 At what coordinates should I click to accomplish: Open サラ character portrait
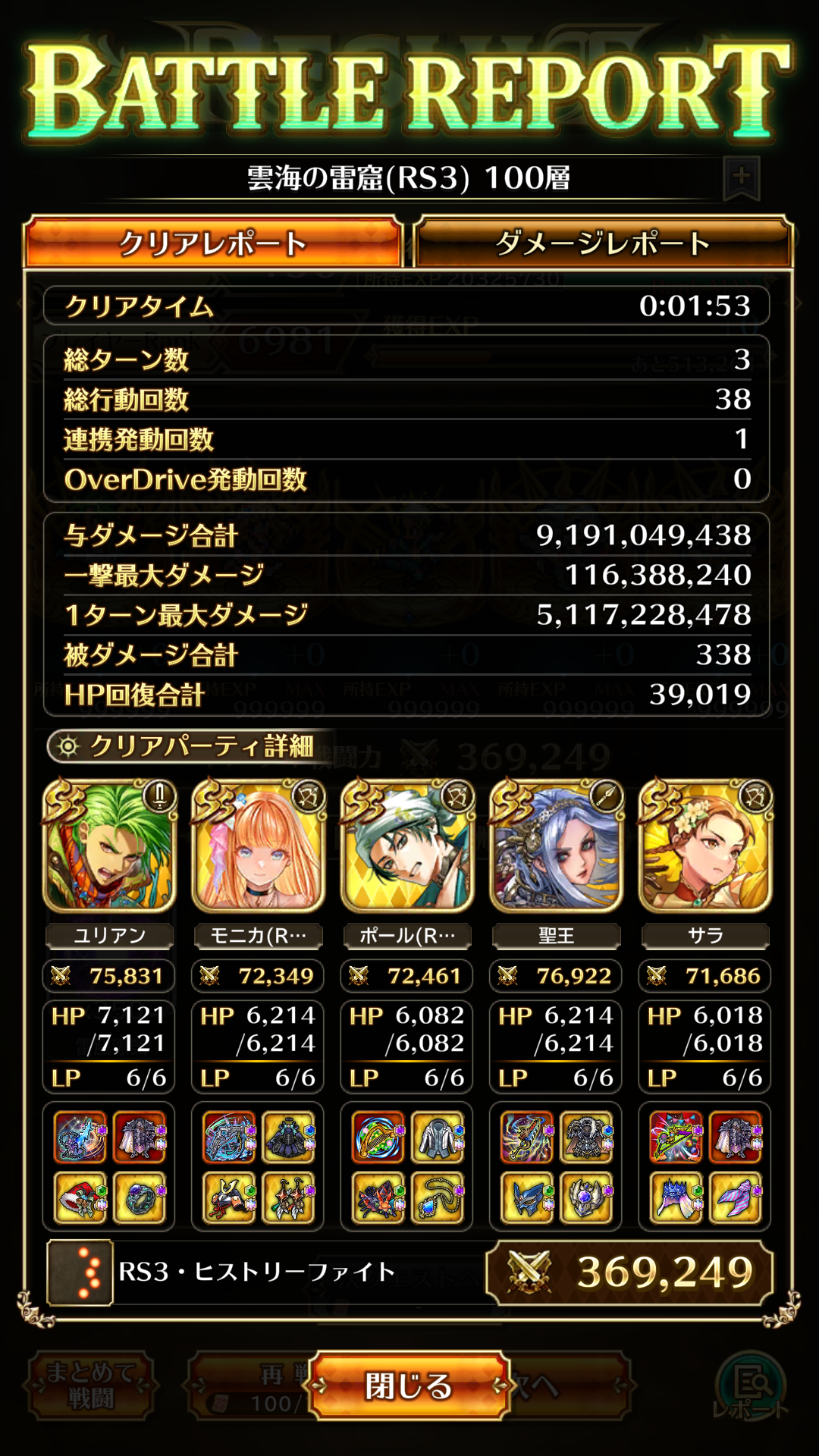coord(705,846)
